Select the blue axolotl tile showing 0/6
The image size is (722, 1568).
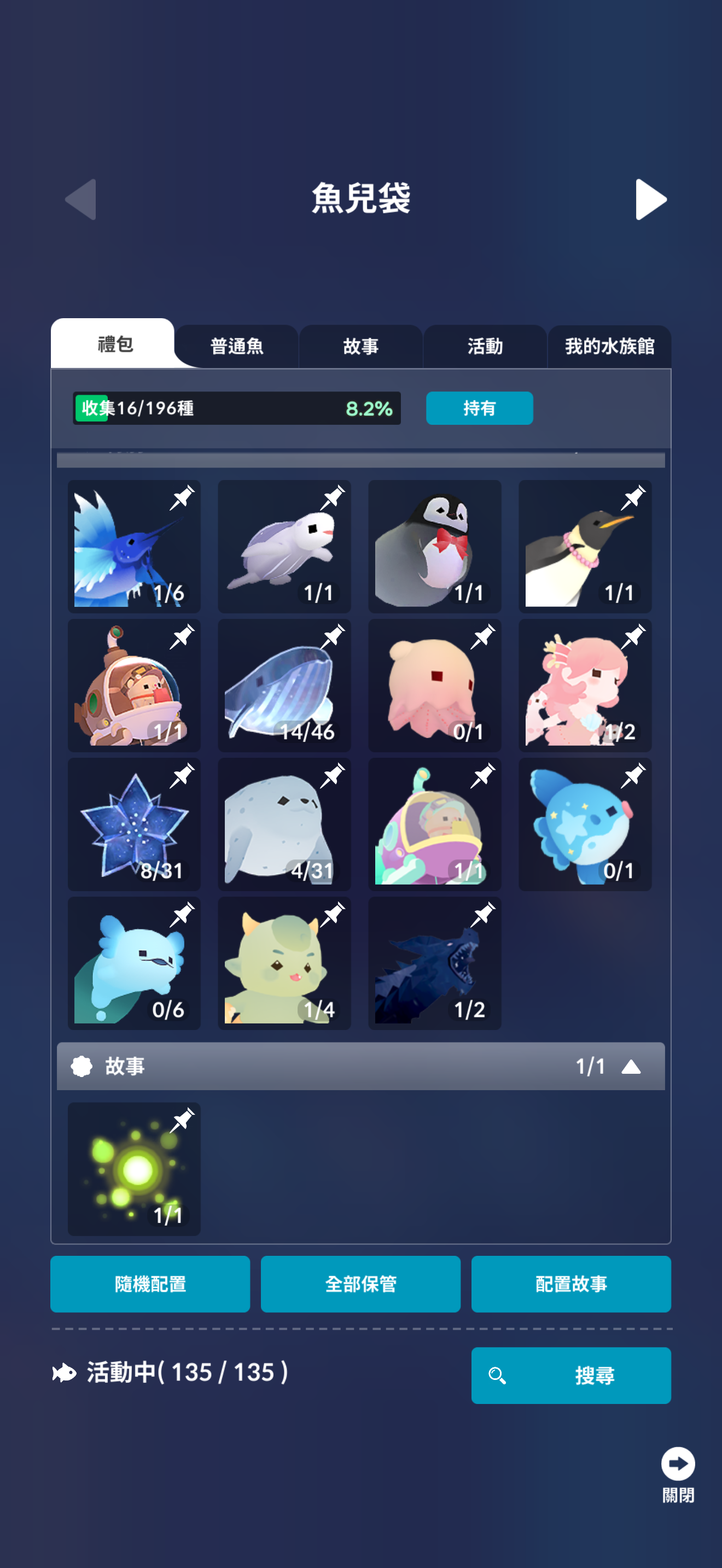pos(134,963)
